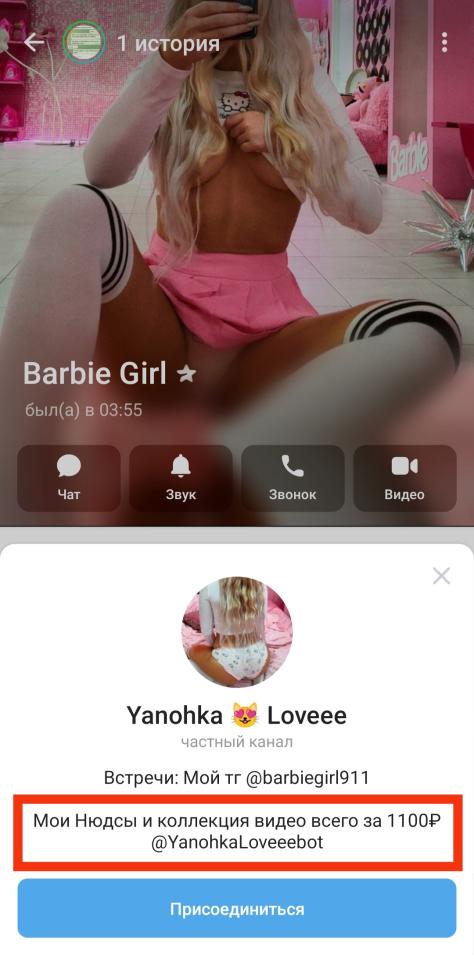The width and height of the screenshot is (474, 960).
Task: Go back with the arrow icon
Action: [34, 42]
